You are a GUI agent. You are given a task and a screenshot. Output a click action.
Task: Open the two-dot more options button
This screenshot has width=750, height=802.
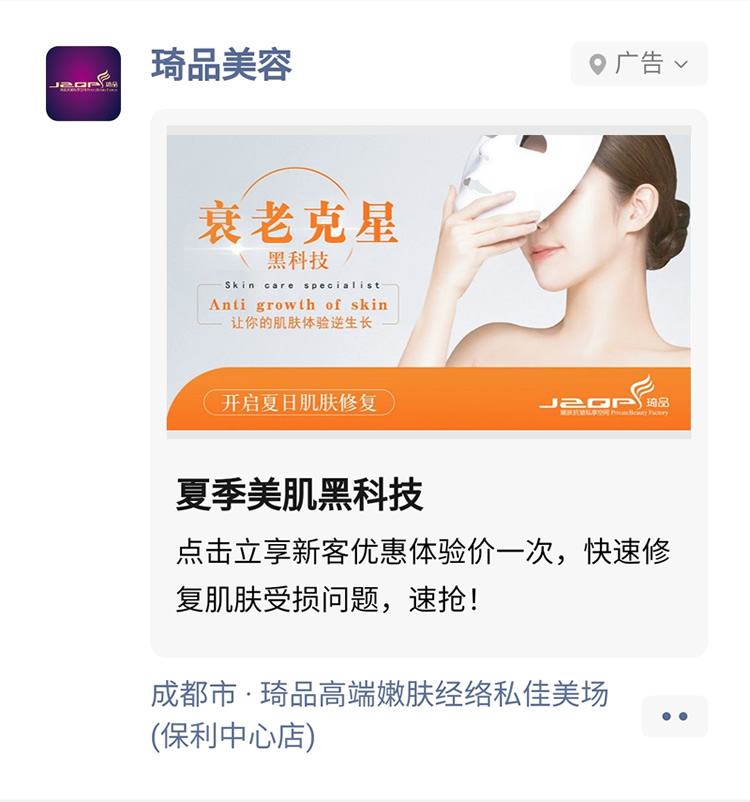(x=674, y=716)
